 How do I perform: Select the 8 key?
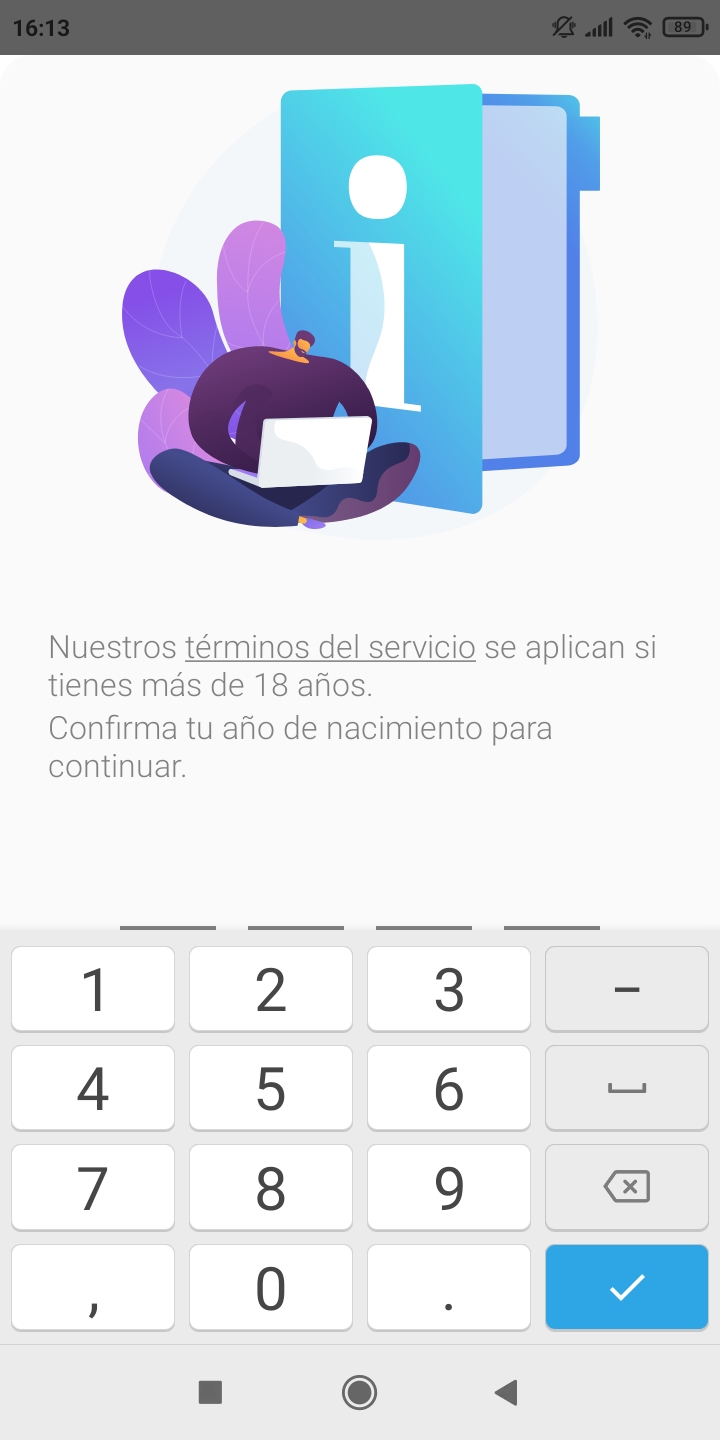coord(271,1187)
